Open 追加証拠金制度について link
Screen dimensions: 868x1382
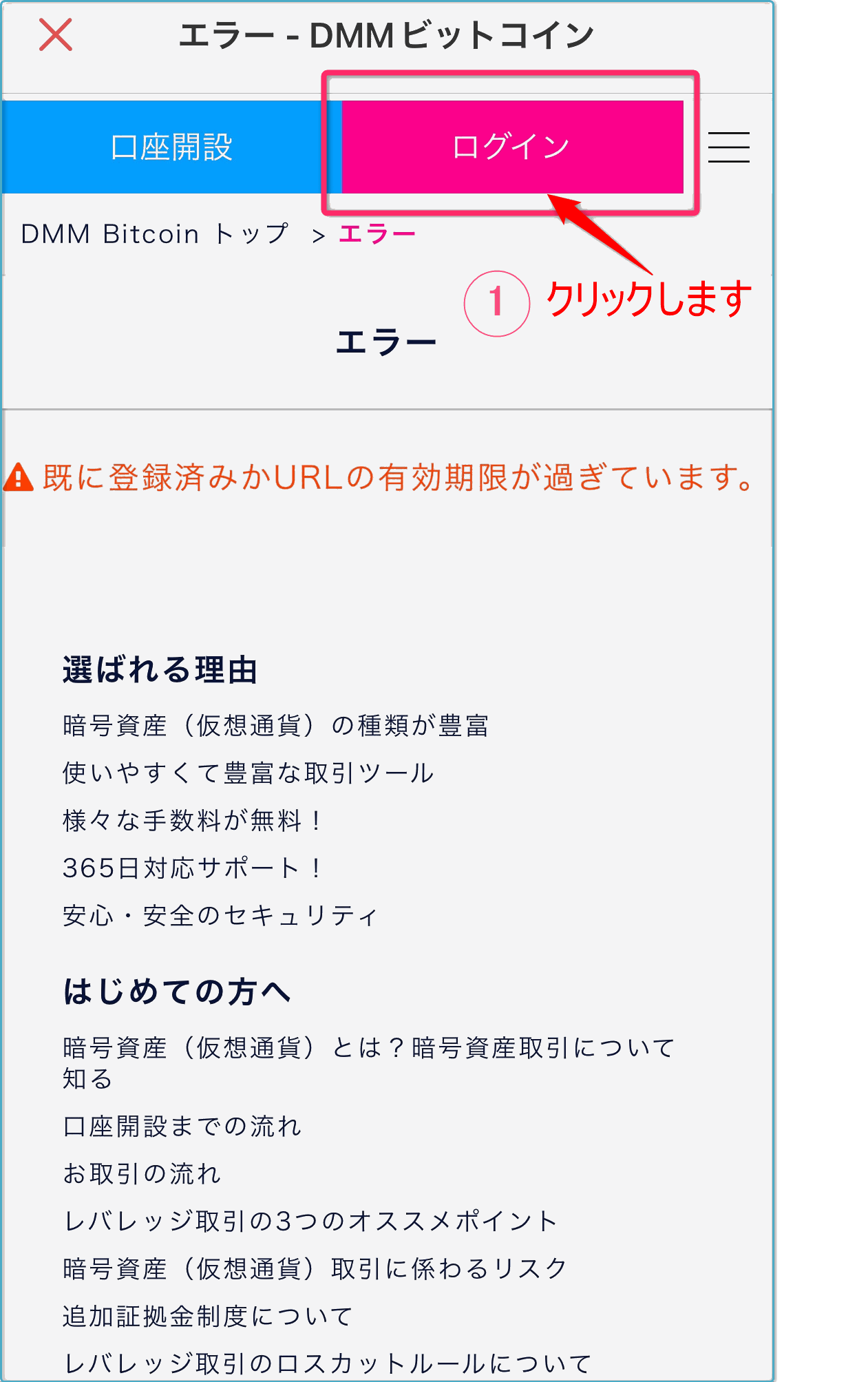tap(207, 1317)
